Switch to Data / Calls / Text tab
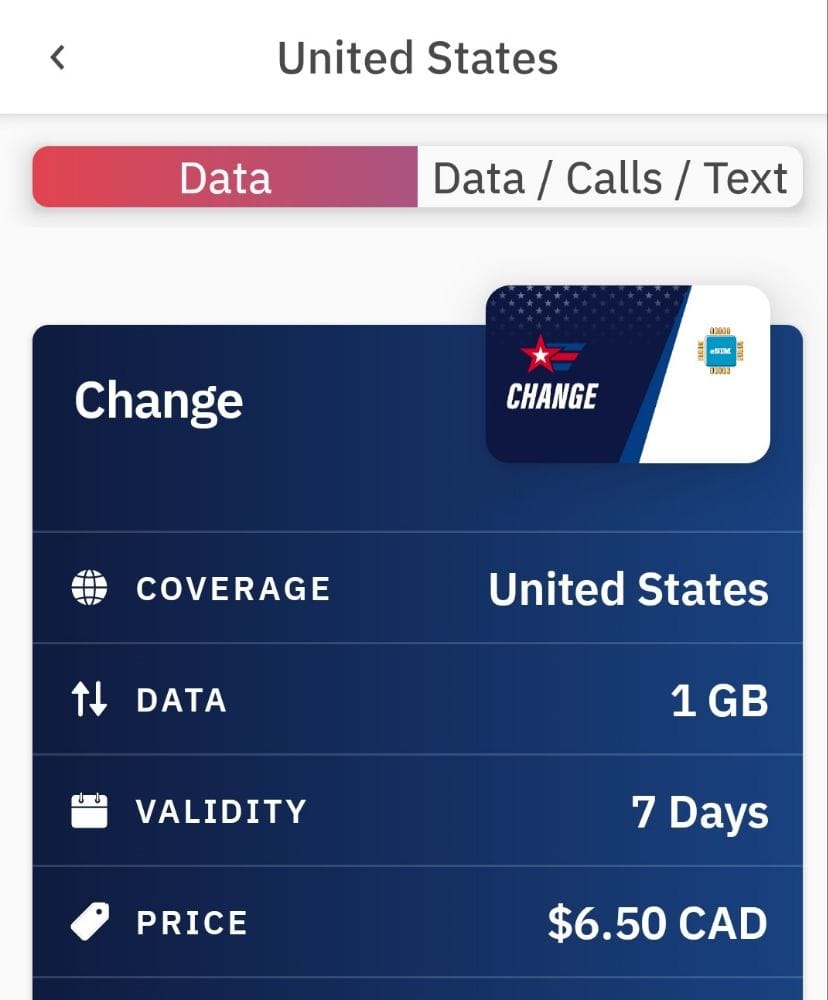This screenshot has width=828, height=1000. [610, 178]
